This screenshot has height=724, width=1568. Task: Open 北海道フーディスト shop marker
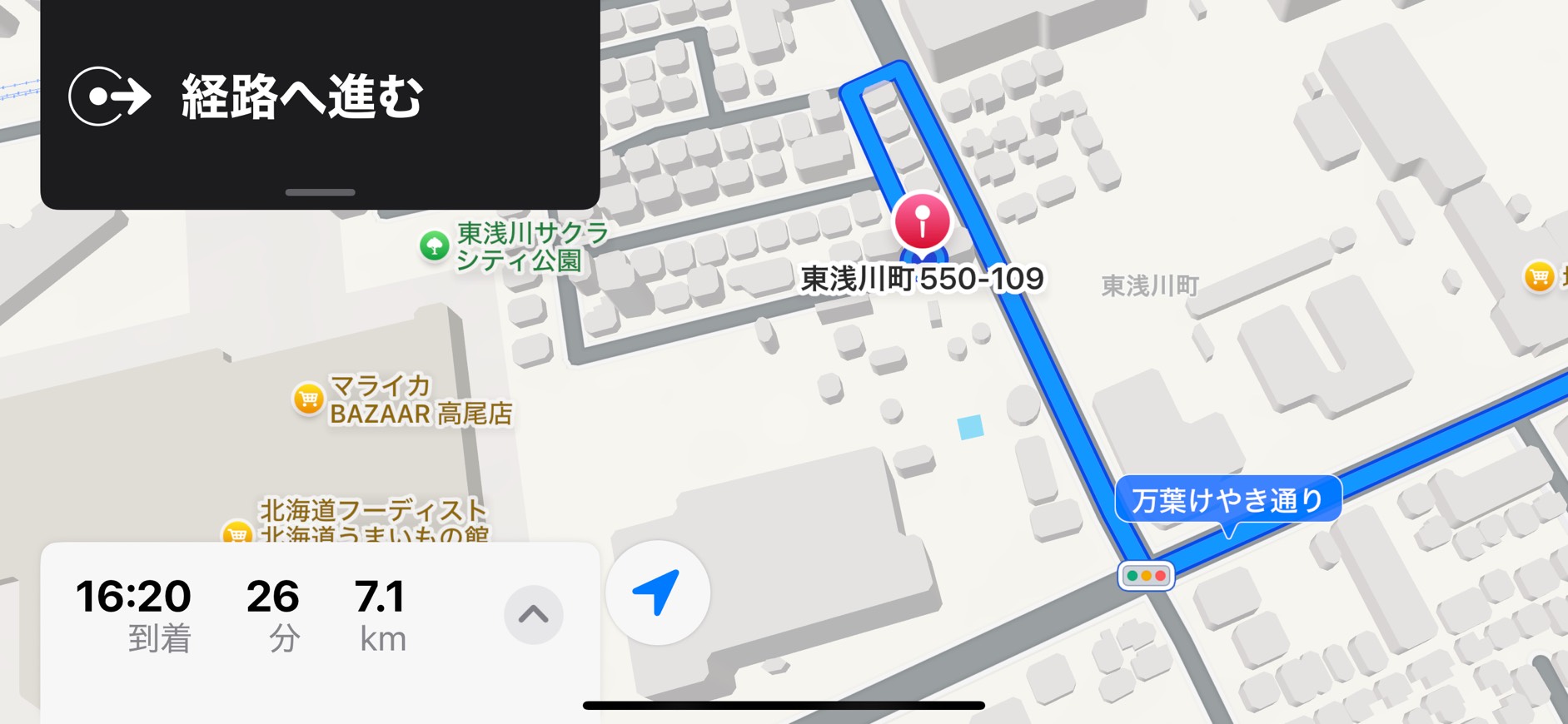[x=237, y=532]
